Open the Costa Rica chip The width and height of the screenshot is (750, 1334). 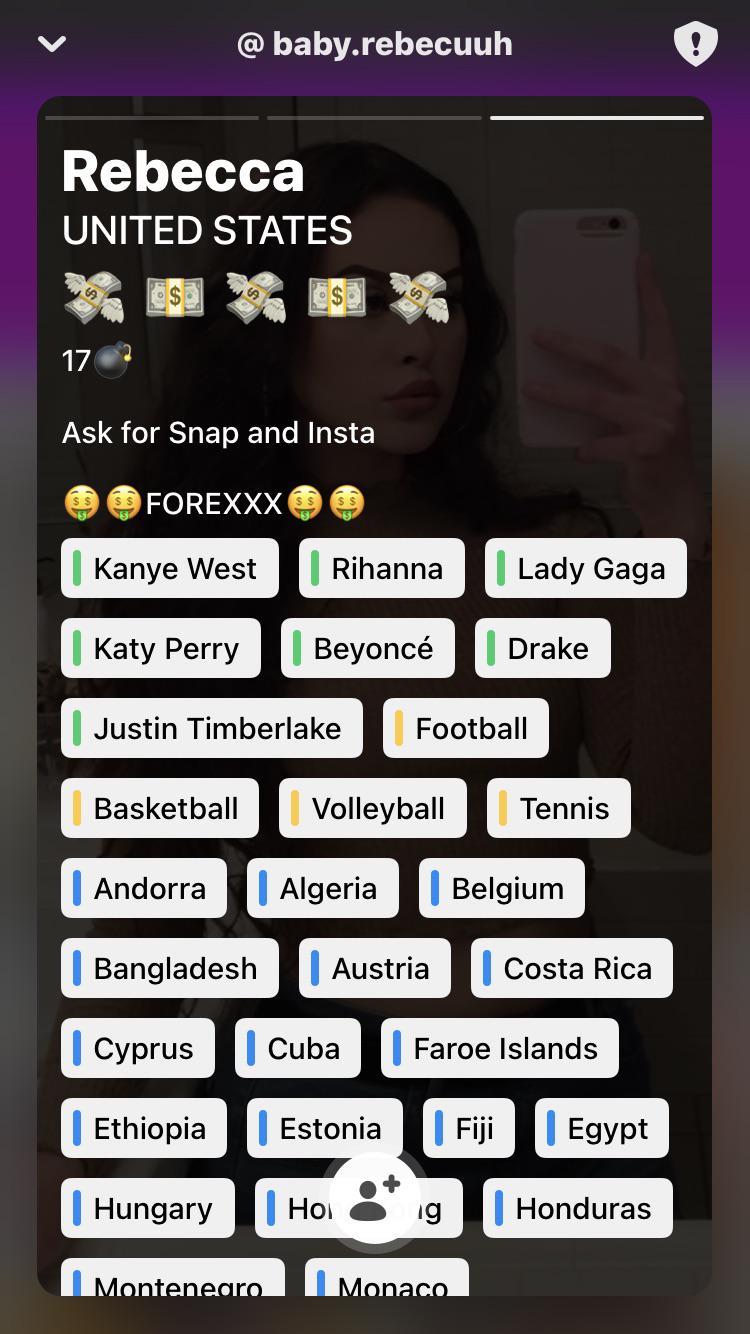(572, 968)
